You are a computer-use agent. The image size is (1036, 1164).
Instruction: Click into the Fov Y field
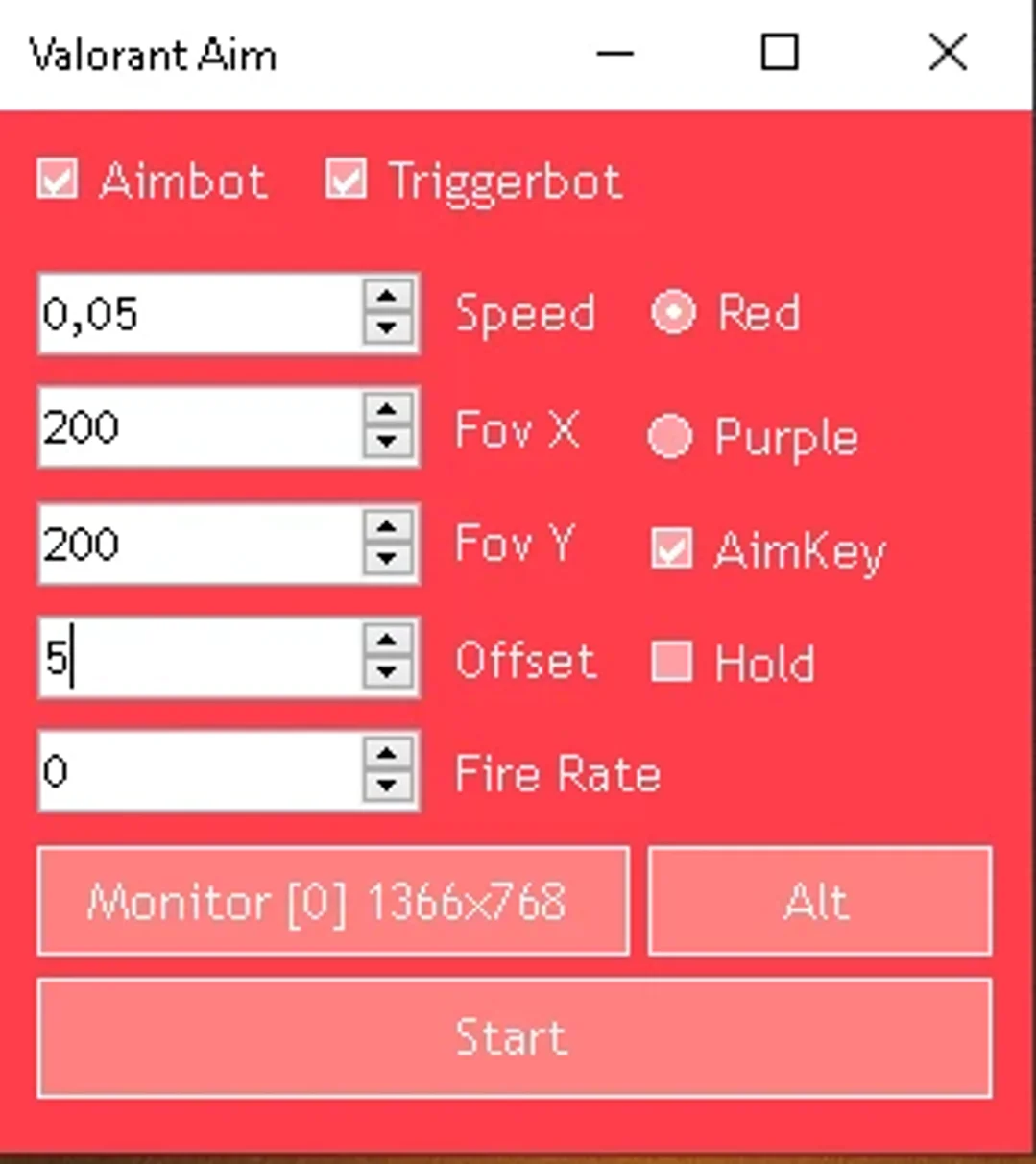pos(200,544)
